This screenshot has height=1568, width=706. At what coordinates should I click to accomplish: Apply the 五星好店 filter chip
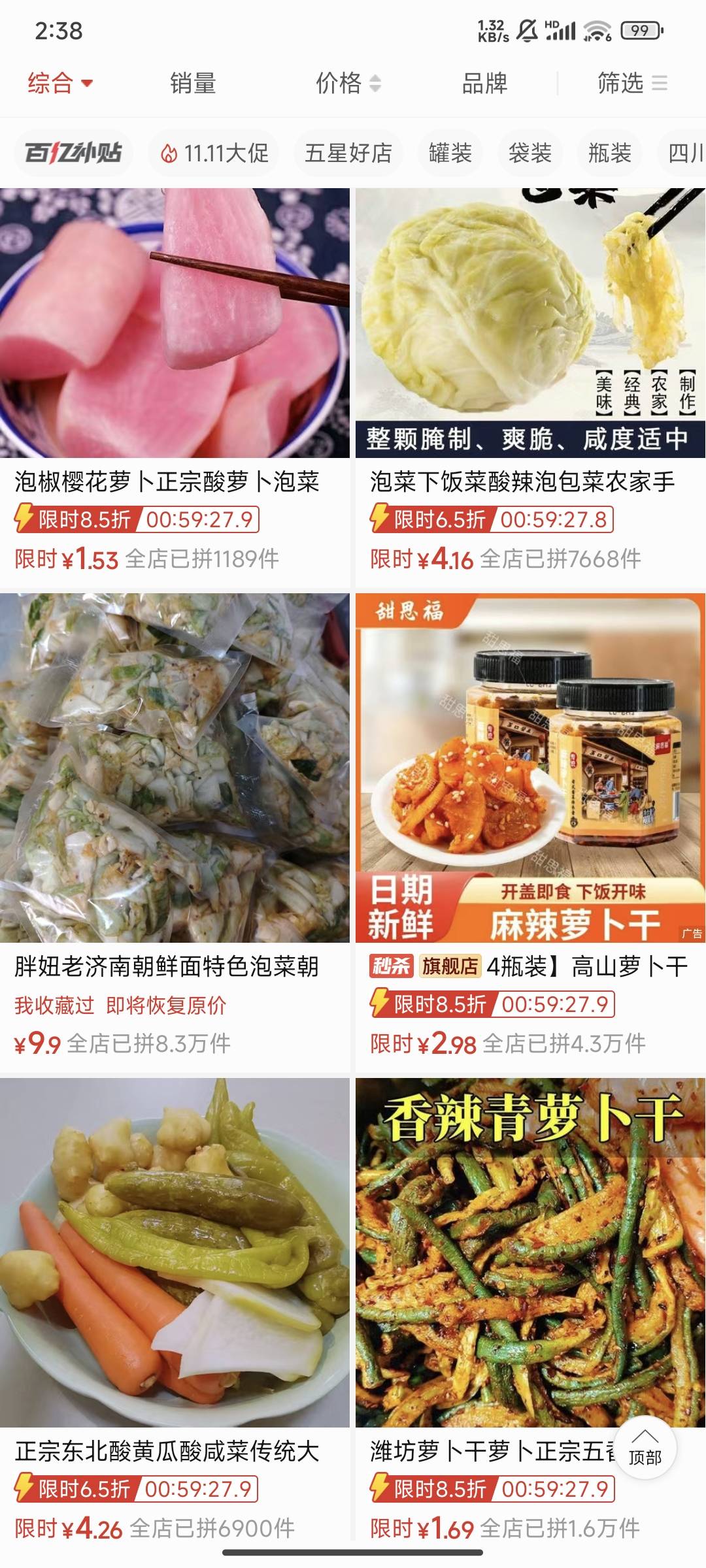click(x=348, y=154)
